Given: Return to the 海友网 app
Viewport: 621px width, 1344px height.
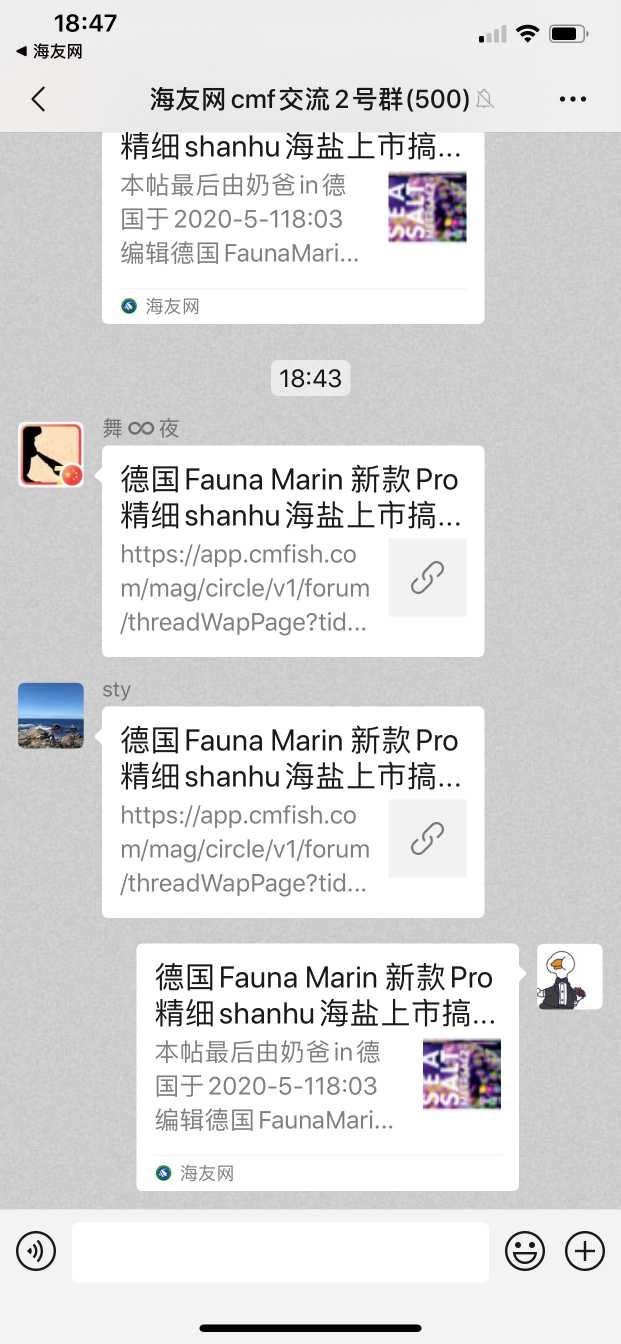Looking at the screenshot, I should point(50,51).
